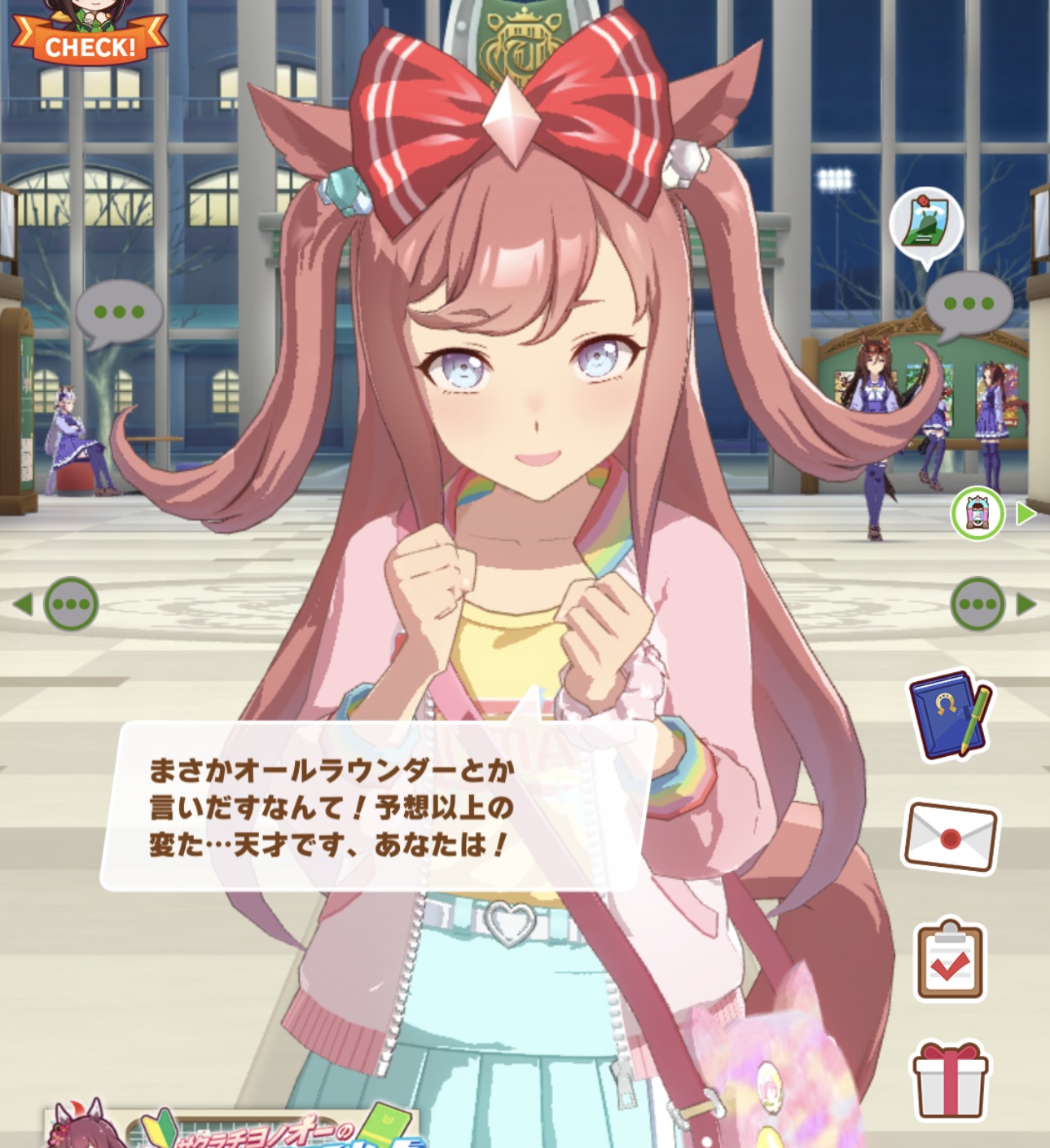Tap the speech bubble above the seated girl
The image size is (1050, 1148).
(120, 312)
